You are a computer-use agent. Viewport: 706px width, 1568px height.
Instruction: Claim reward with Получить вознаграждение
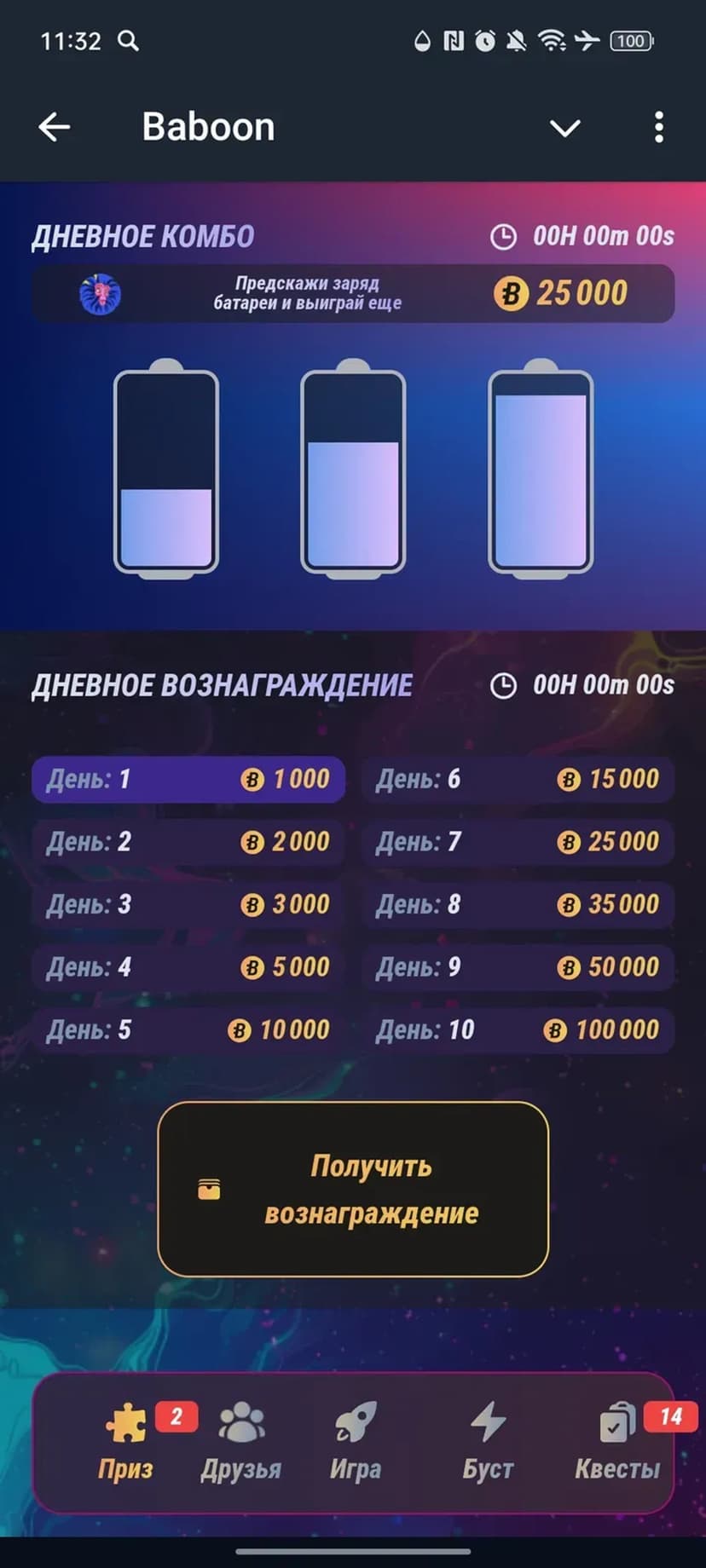(x=353, y=1189)
